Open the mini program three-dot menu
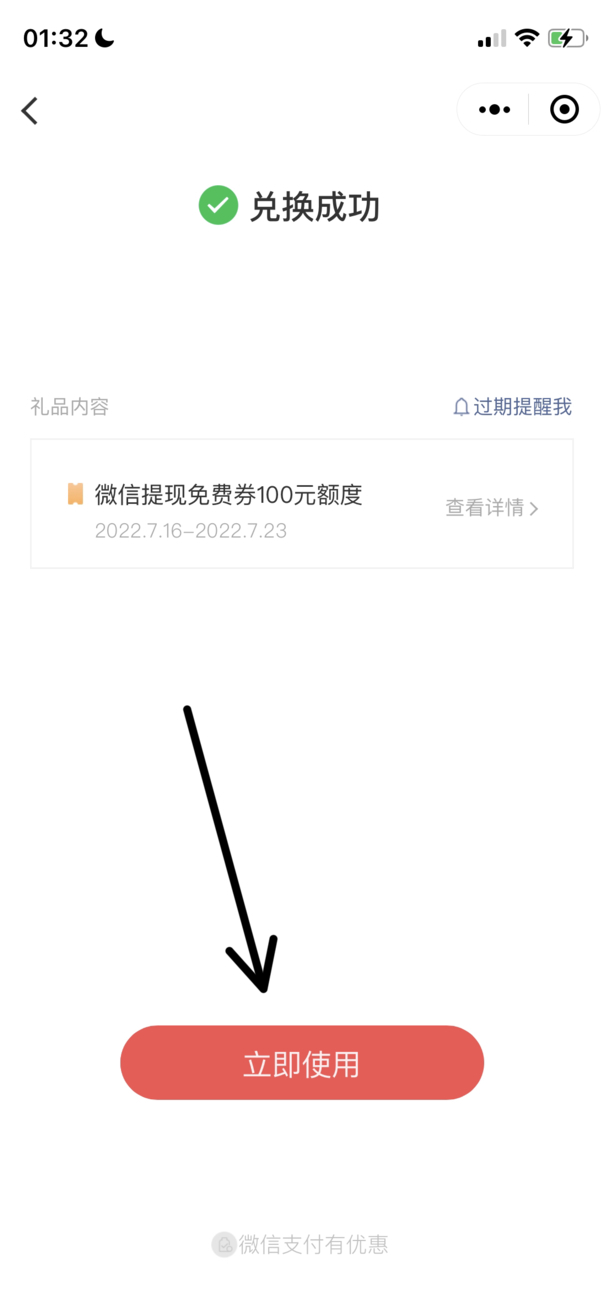612x1315 pixels. pos(494,110)
